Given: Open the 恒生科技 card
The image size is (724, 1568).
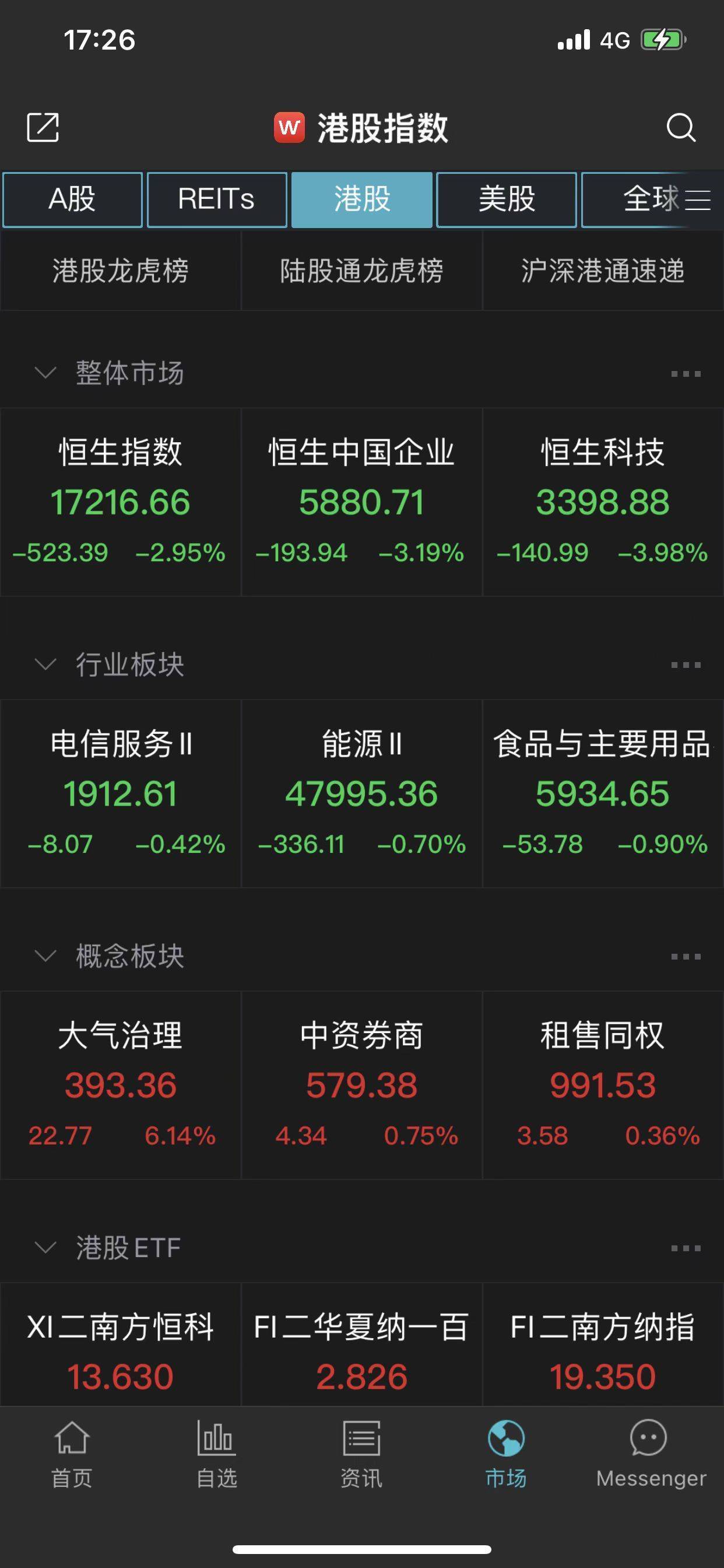Looking at the screenshot, I should pyautogui.click(x=603, y=502).
